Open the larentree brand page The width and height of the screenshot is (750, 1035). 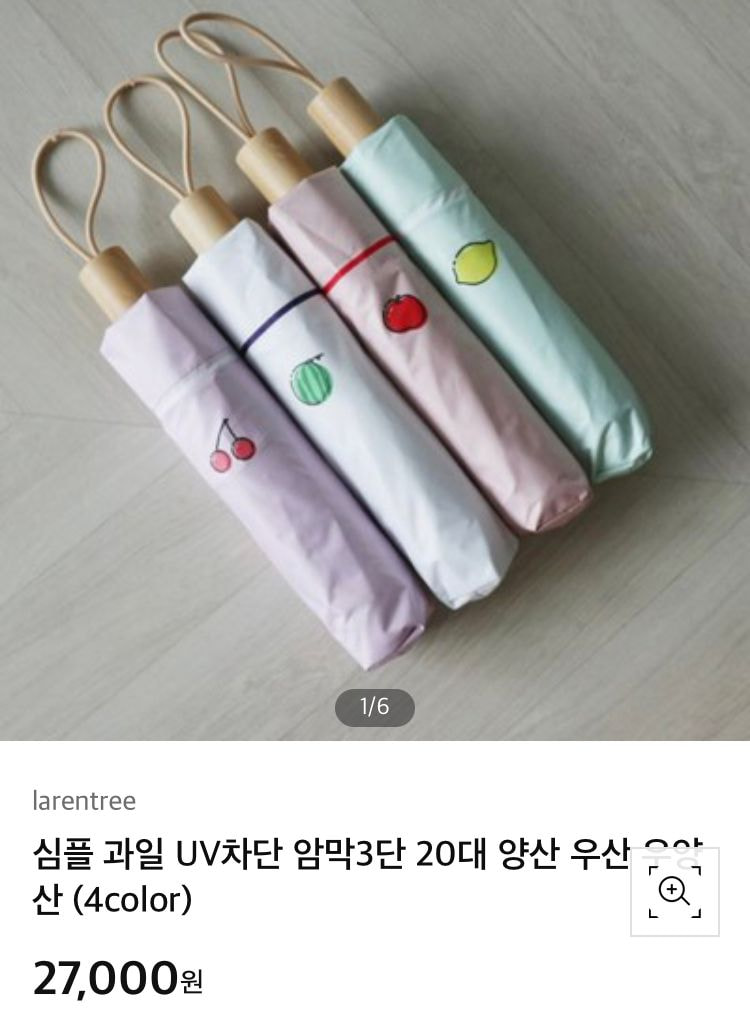(84, 801)
